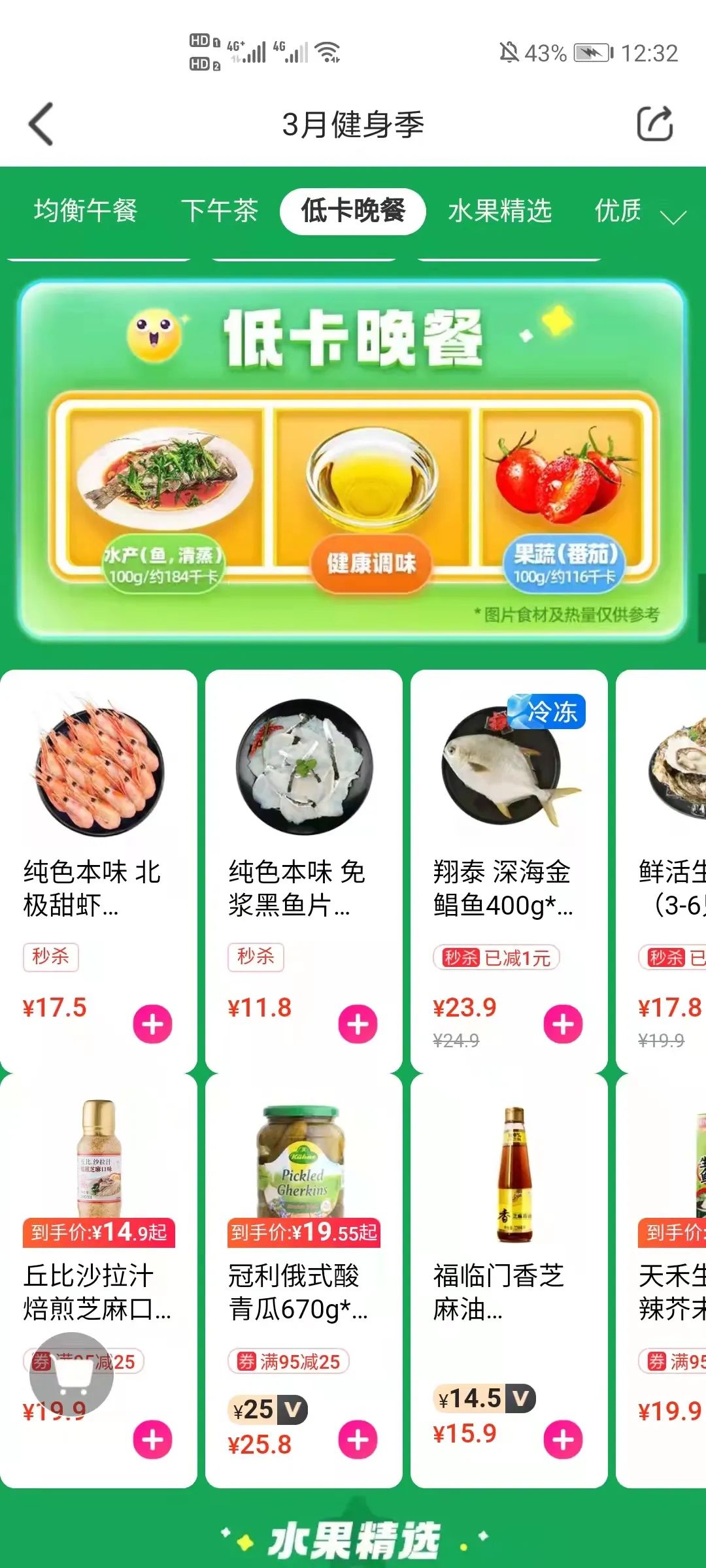The height and width of the screenshot is (1568, 706).
Task: Open 纯色本味 北极甜虾 product card
Action: [x=98, y=817]
